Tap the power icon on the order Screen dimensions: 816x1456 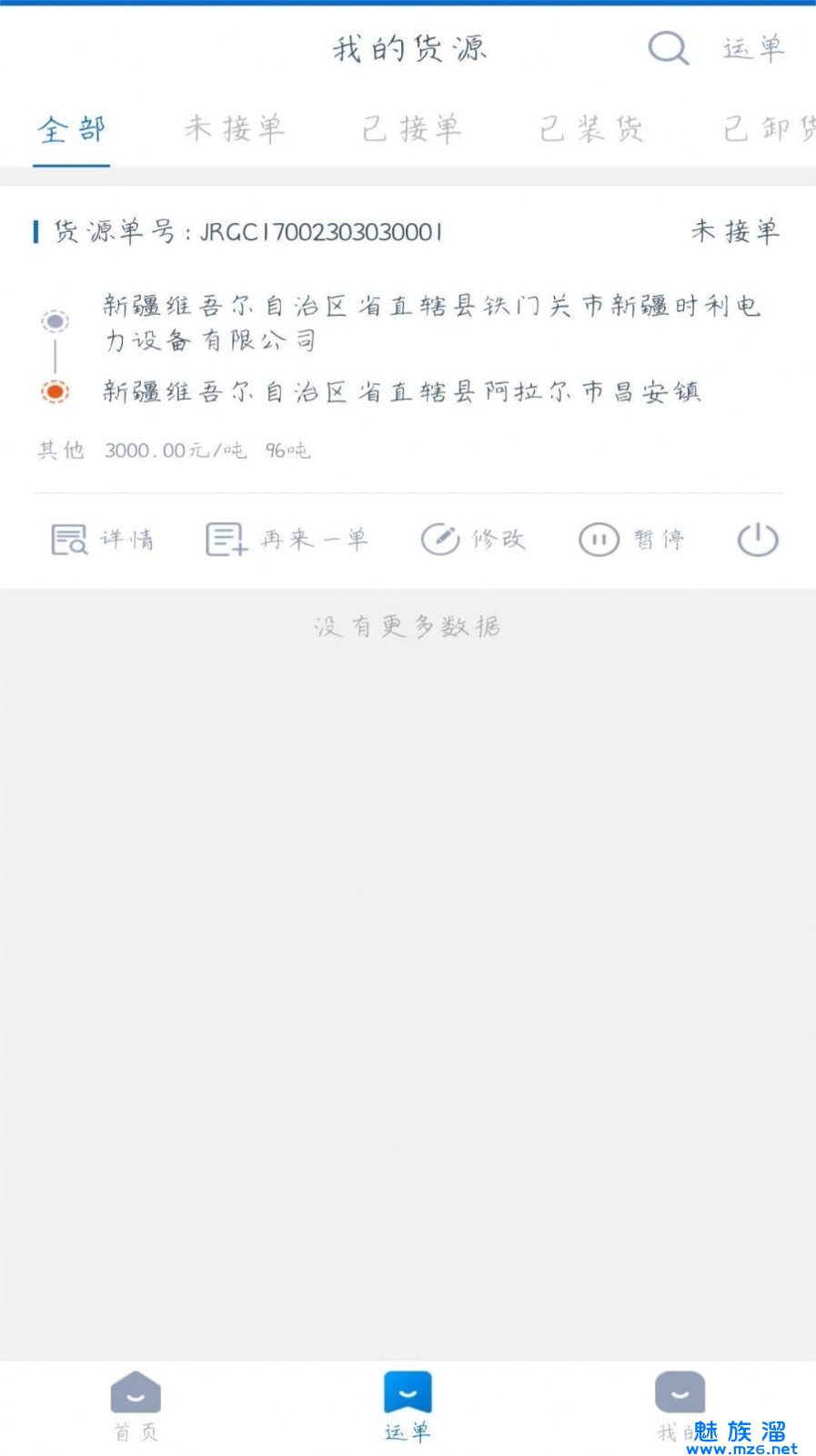[x=757, y=540]
